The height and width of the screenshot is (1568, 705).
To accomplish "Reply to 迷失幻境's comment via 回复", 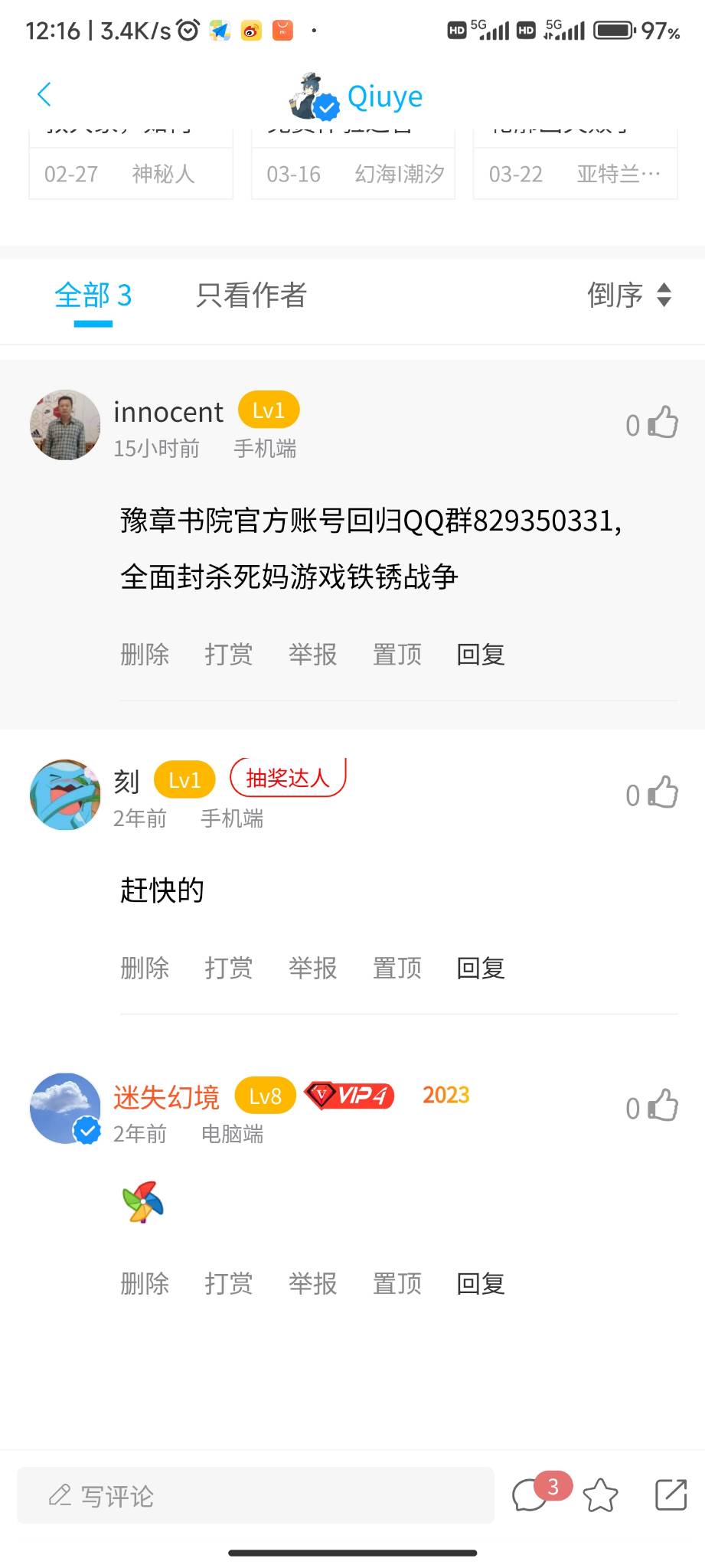I will [480, 1284].
